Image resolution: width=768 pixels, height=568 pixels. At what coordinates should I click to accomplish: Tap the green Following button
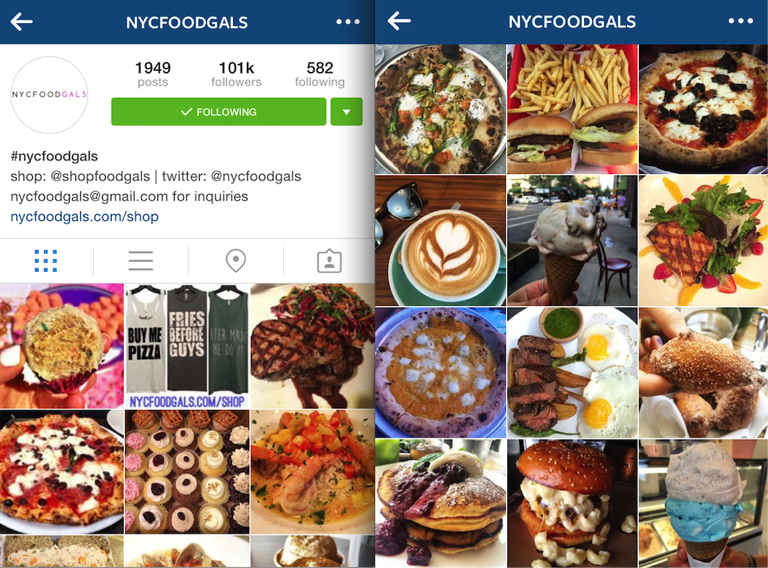(x=218, y=112)
